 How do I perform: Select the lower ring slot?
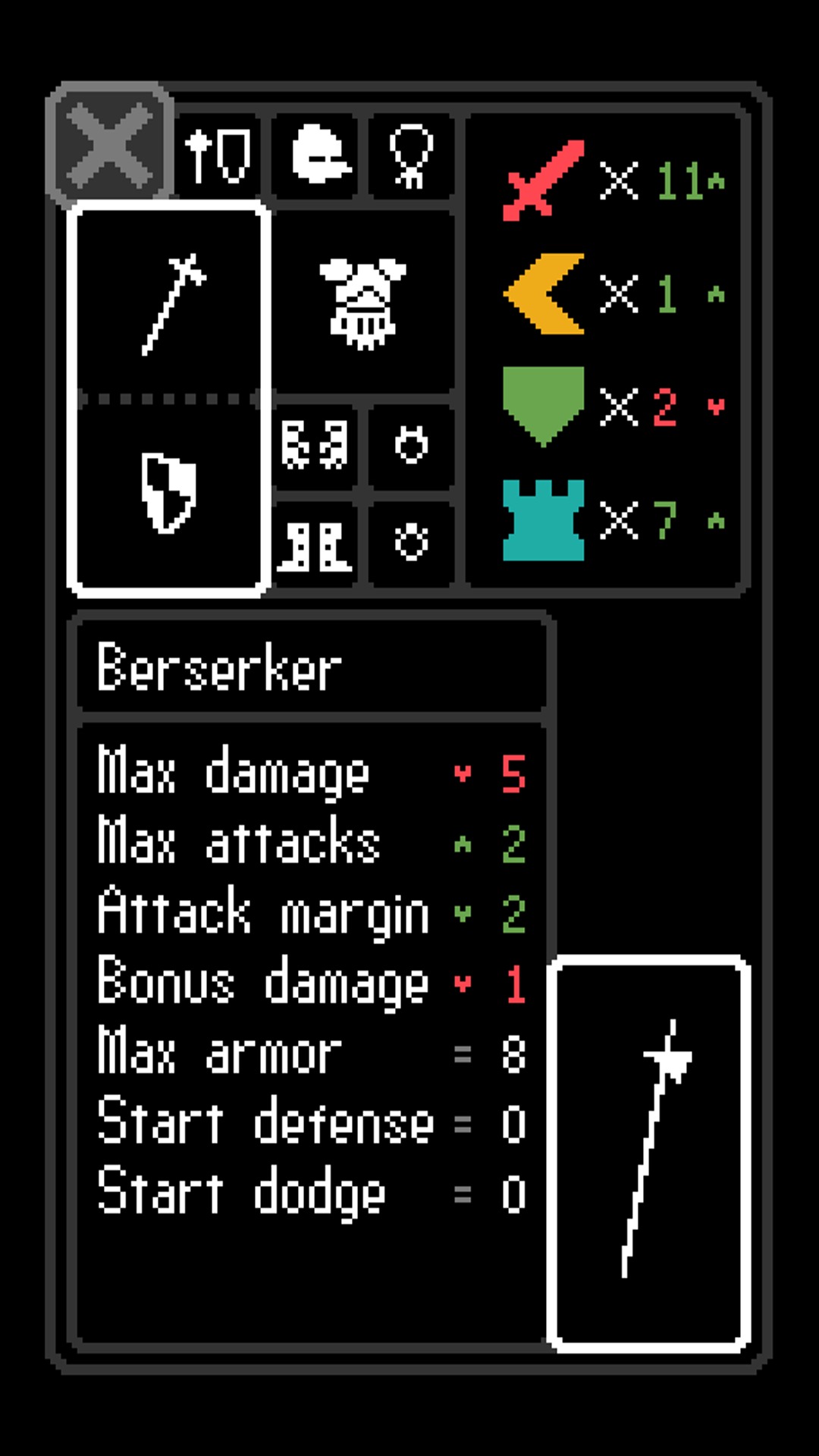[x=411, y=544]
